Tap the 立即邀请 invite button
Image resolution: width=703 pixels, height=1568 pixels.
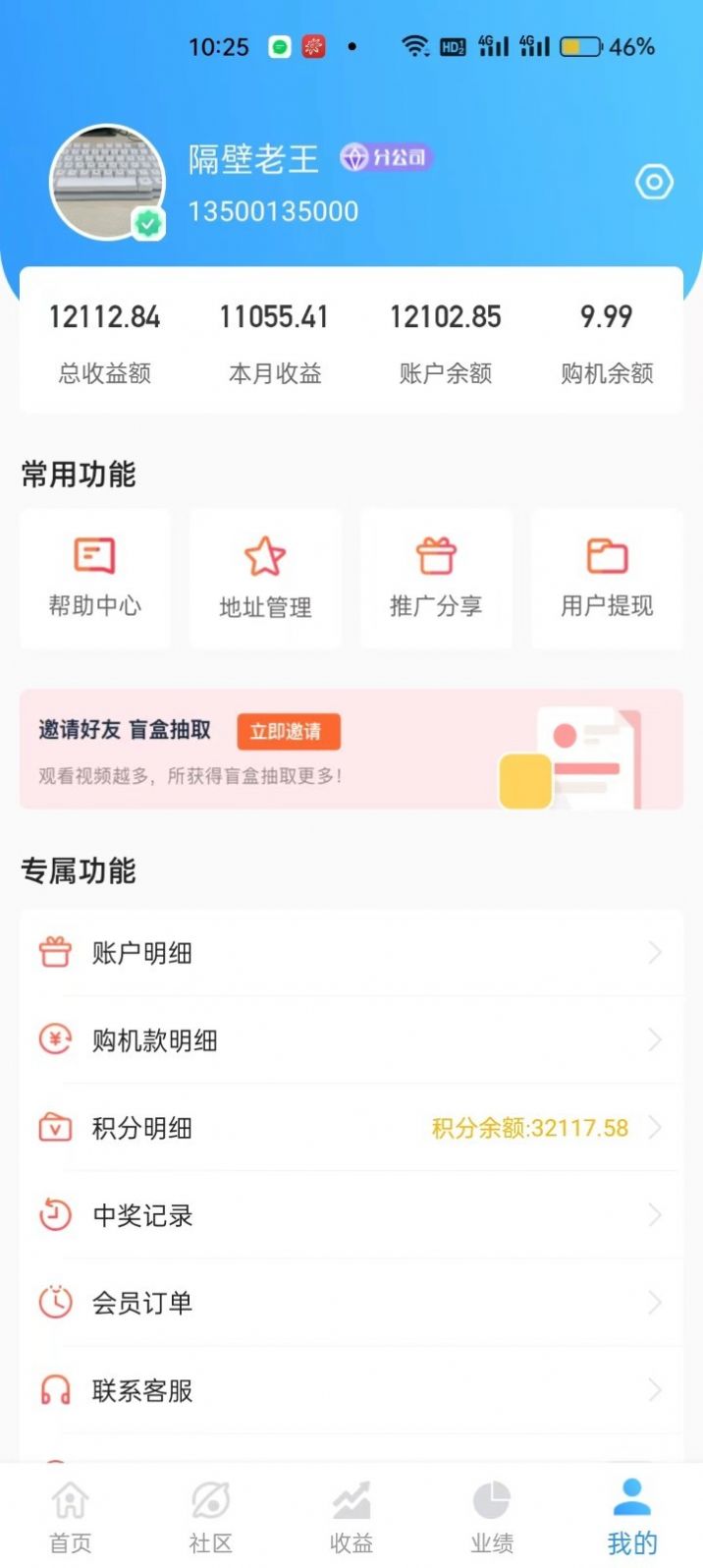(288, 731)
